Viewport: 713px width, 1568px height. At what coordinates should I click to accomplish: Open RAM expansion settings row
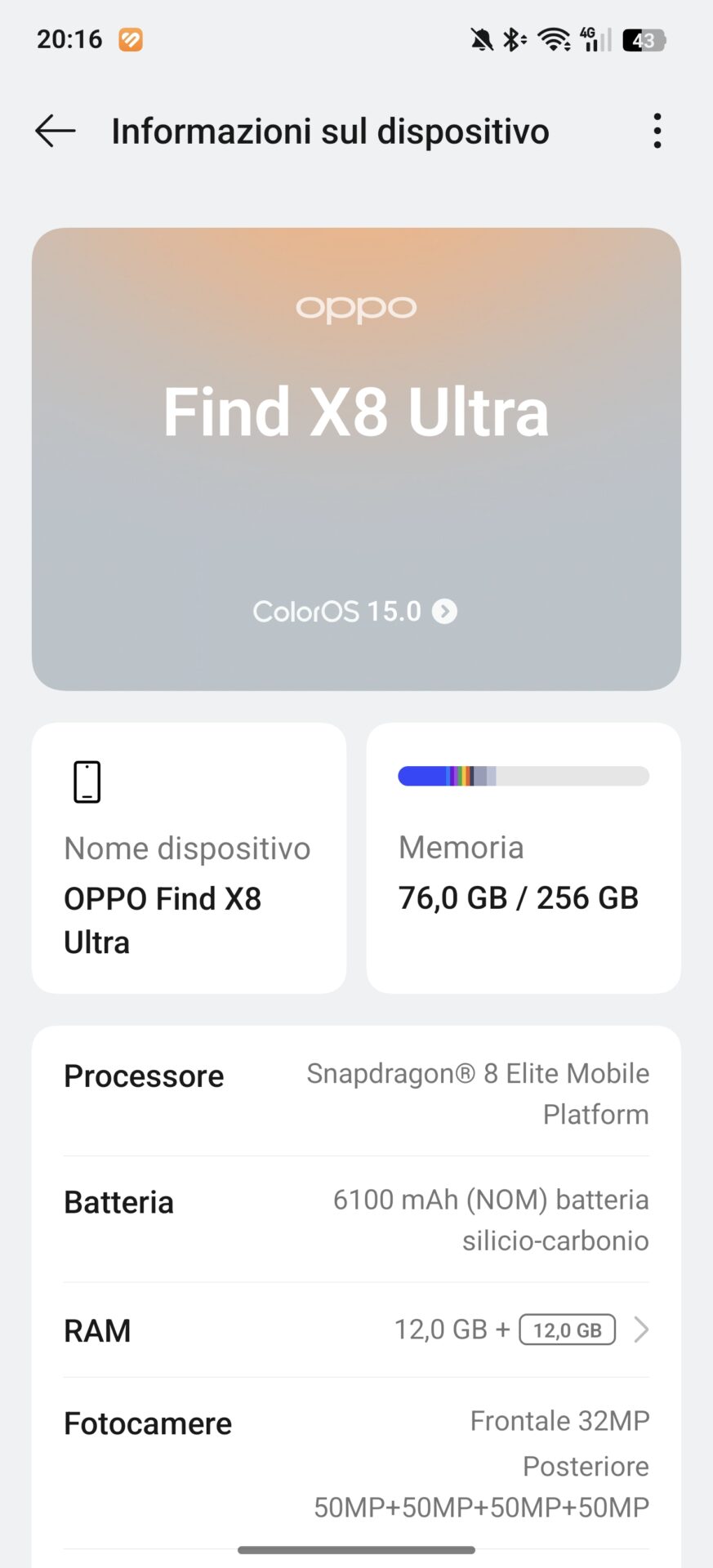tap(356, 1330)
